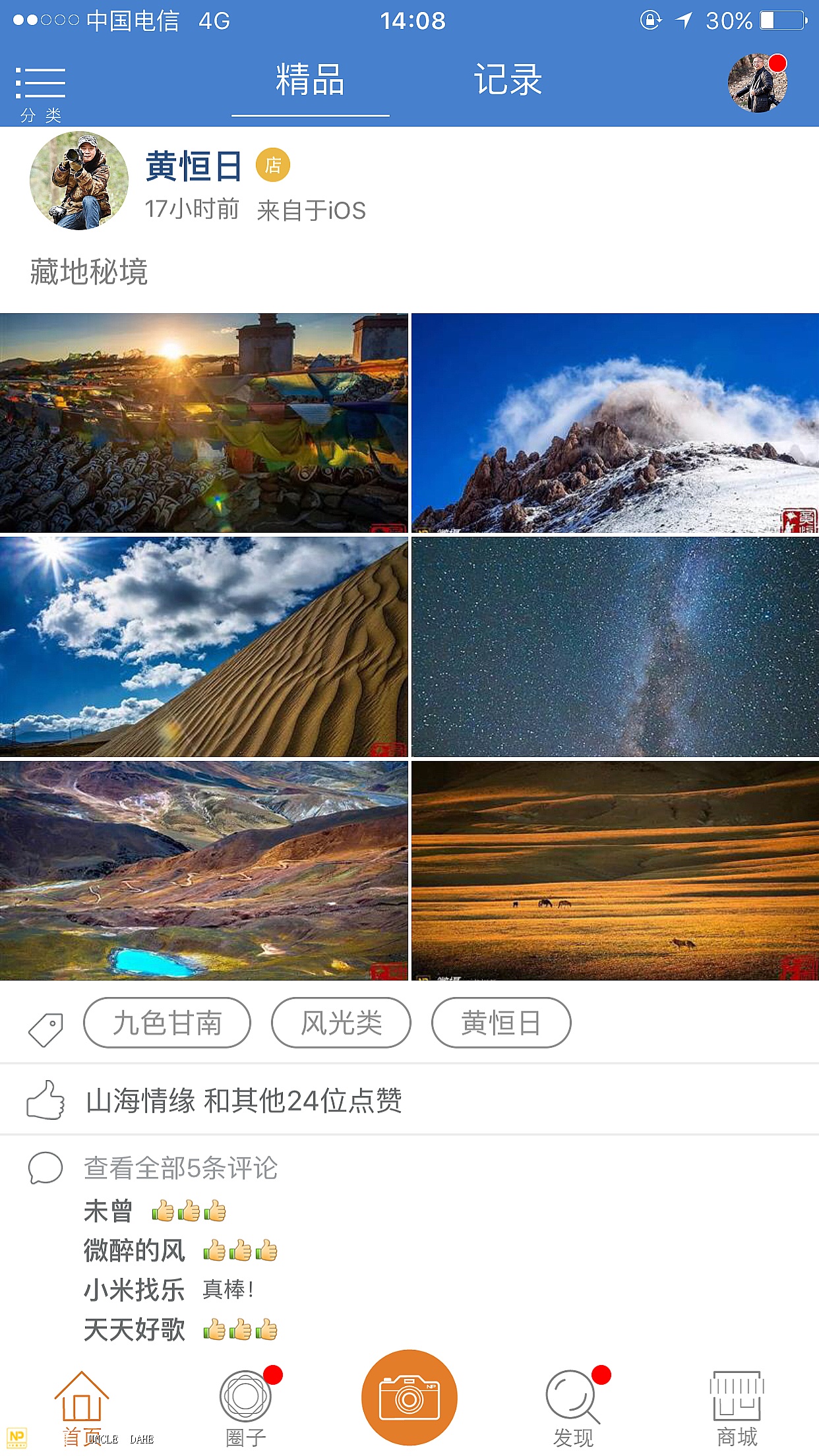View 黄恒日's profile picture
The width and height of the screenshot is (819, 1456).
pyautogui.click(x=79, y=181)
